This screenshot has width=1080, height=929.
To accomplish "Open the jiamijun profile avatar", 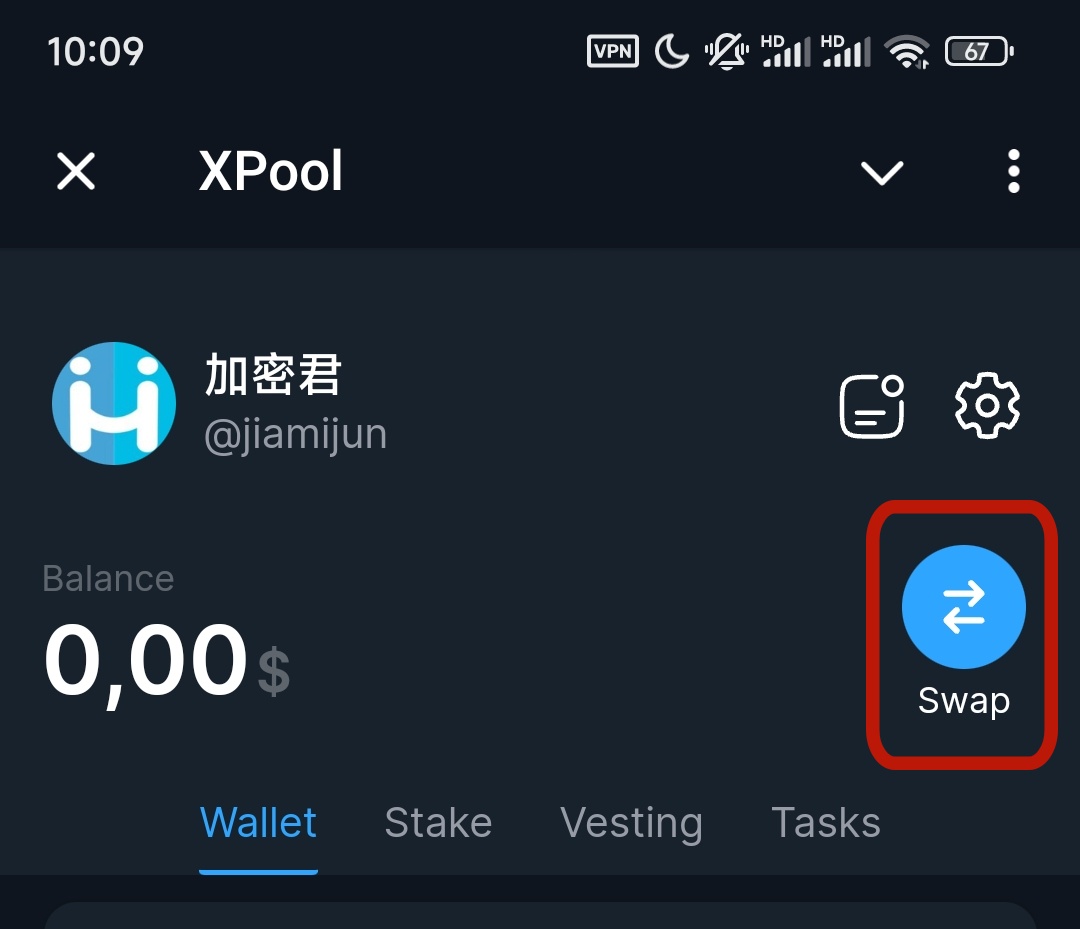I will [x=114, y=403].
